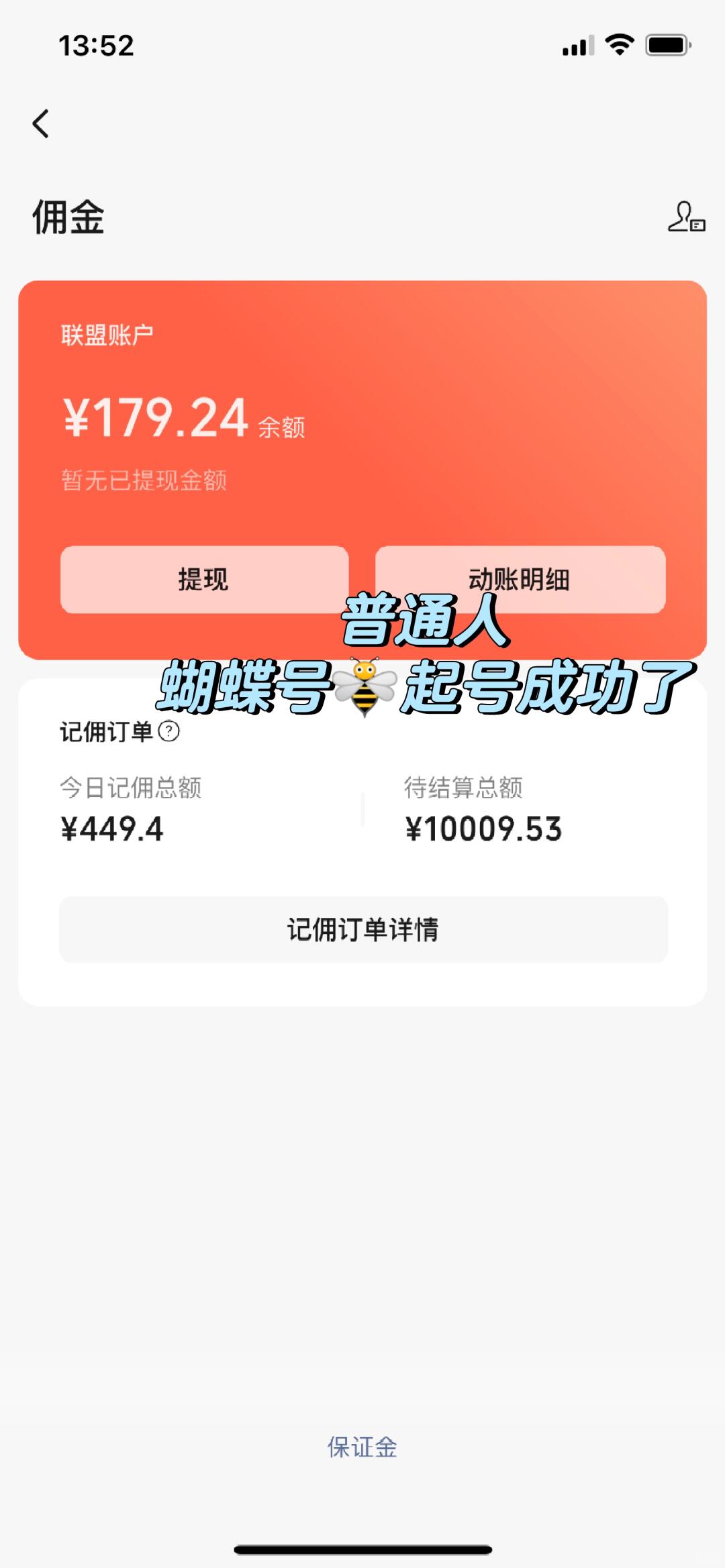Viewport: 725px width, 1568px height.
Task: Open the 保证金 deposit link
Action: tap(362, 1447)
